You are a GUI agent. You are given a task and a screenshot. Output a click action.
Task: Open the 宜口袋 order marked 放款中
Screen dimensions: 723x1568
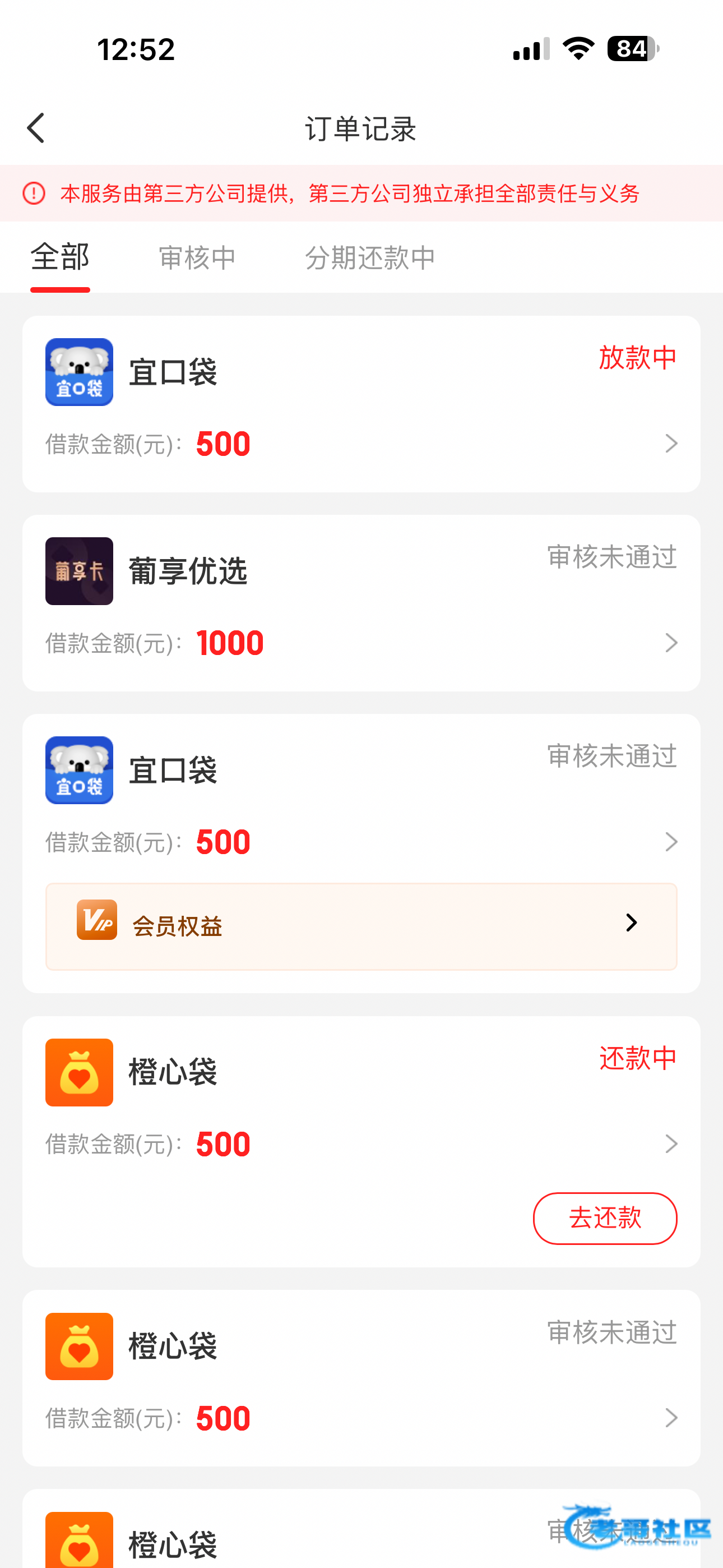361,404
